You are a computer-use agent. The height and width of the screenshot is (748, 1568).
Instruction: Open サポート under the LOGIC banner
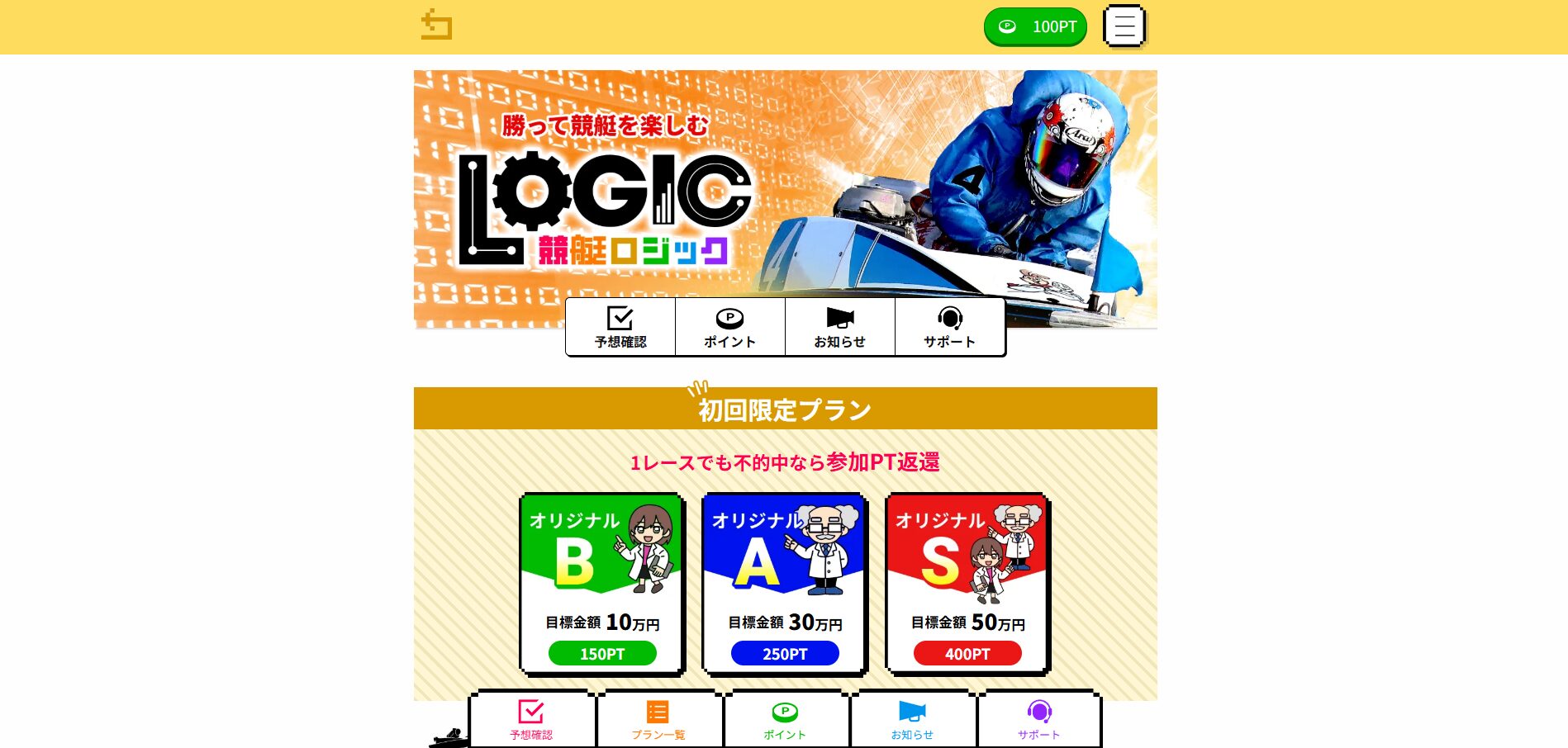949,327
